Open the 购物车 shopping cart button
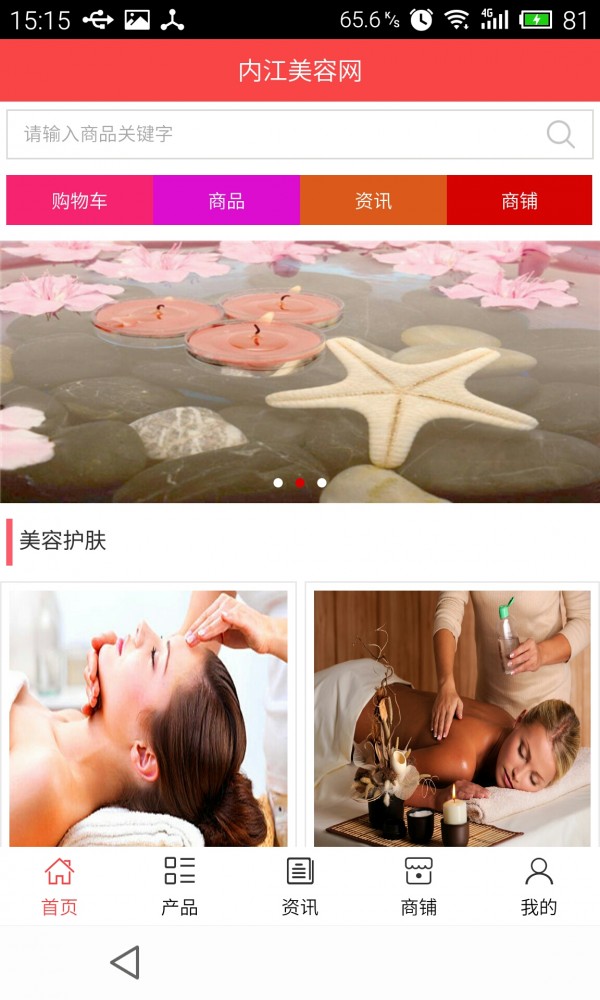600x1000 pixels. click(80, 200)
